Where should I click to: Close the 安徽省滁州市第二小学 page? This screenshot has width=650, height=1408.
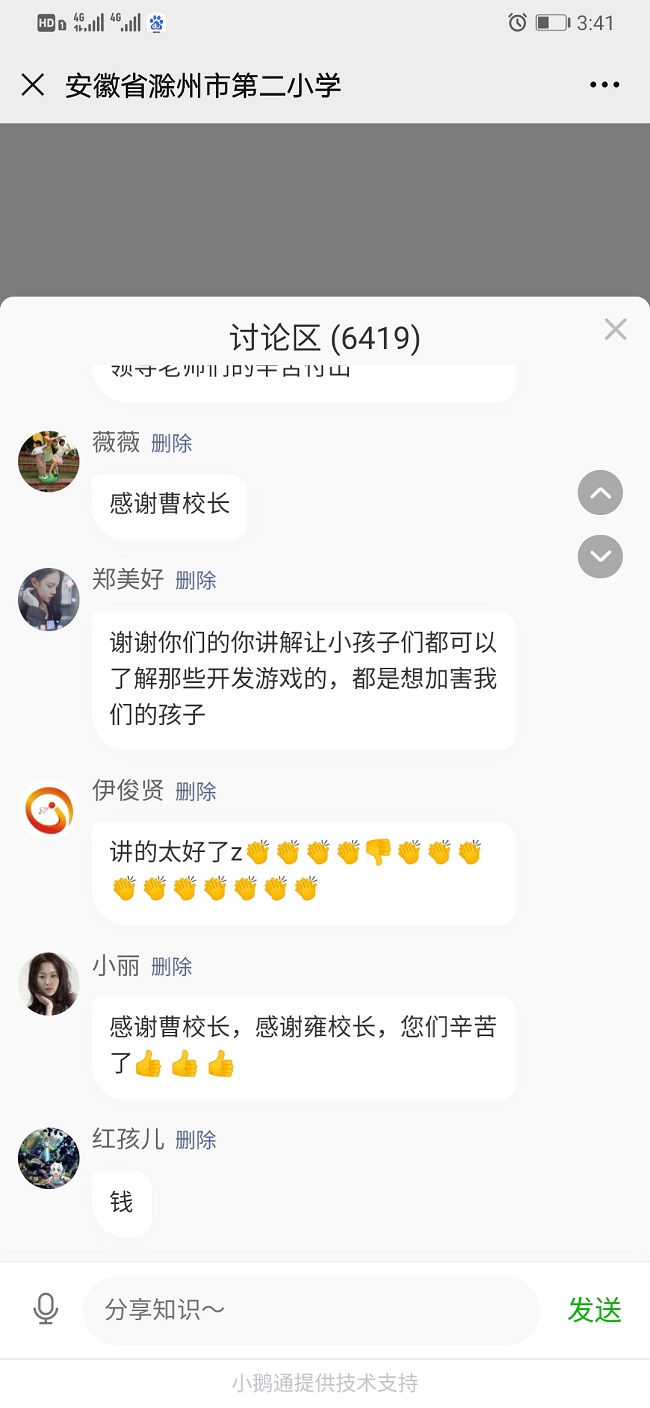click(33, 85)
